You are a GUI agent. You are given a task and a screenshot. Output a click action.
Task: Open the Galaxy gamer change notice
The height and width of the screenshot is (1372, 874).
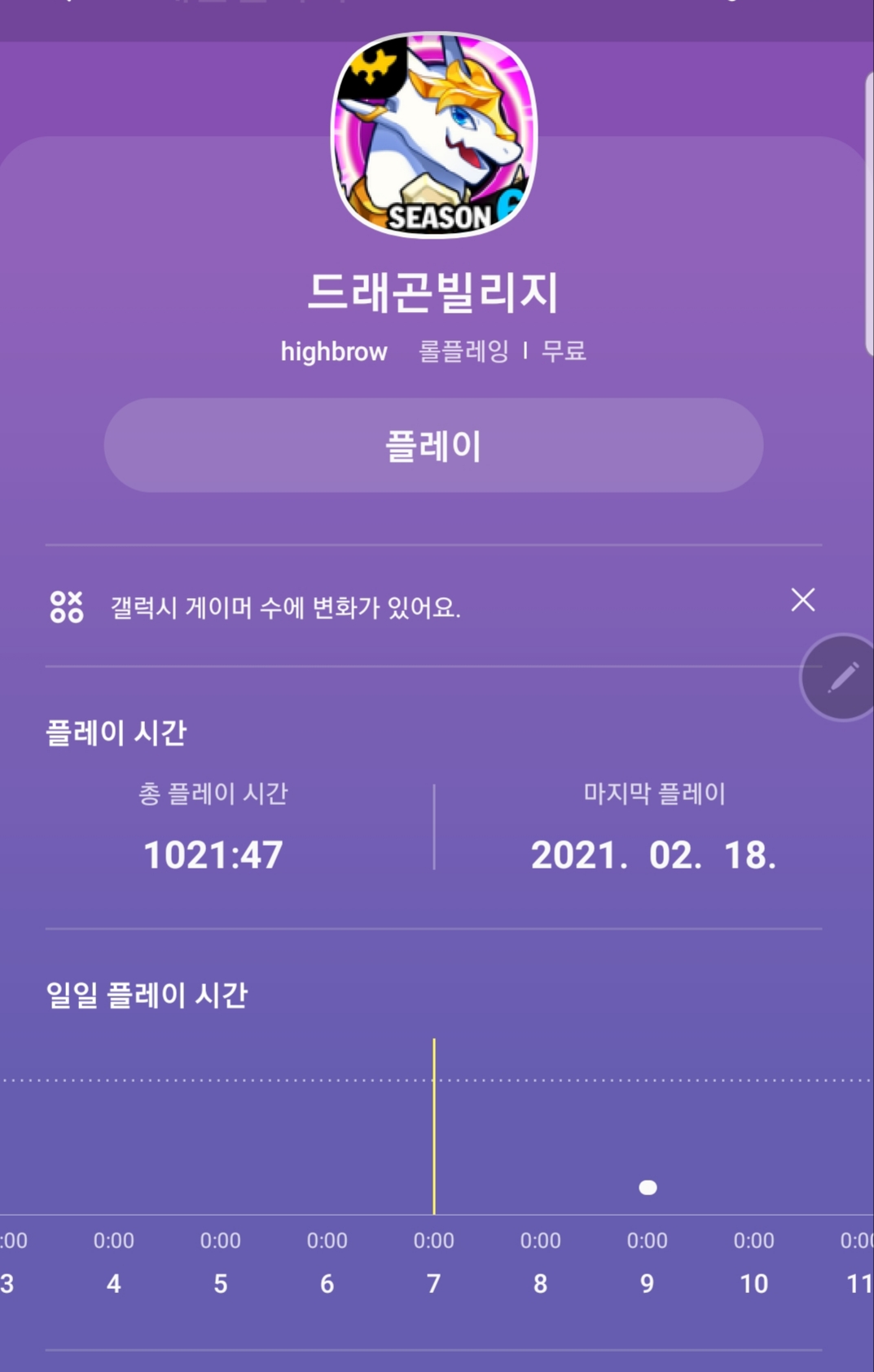pos(285,607)
